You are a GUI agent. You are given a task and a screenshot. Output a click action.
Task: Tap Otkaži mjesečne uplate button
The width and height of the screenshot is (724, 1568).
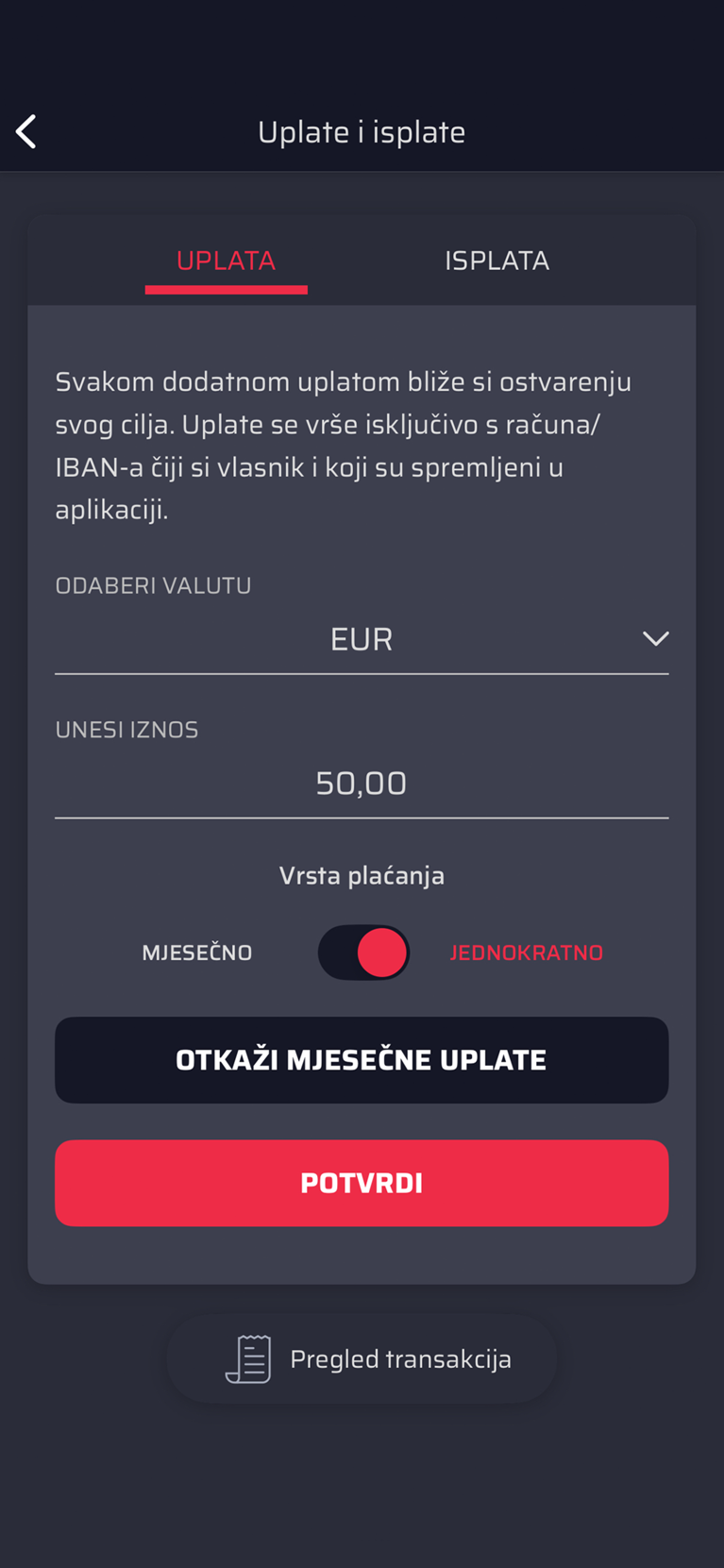pos(362,1060)
